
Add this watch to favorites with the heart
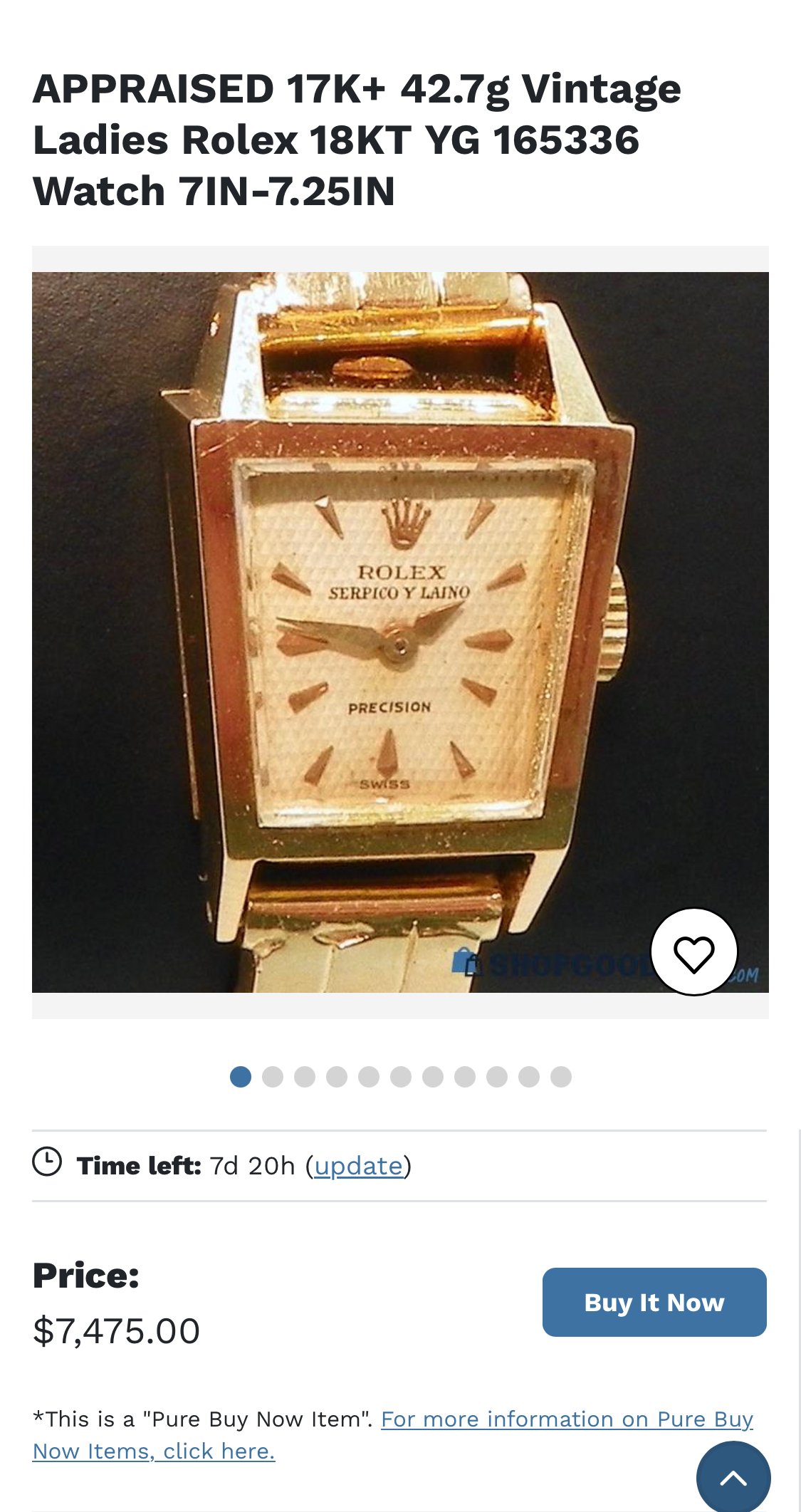coord(693,952)
